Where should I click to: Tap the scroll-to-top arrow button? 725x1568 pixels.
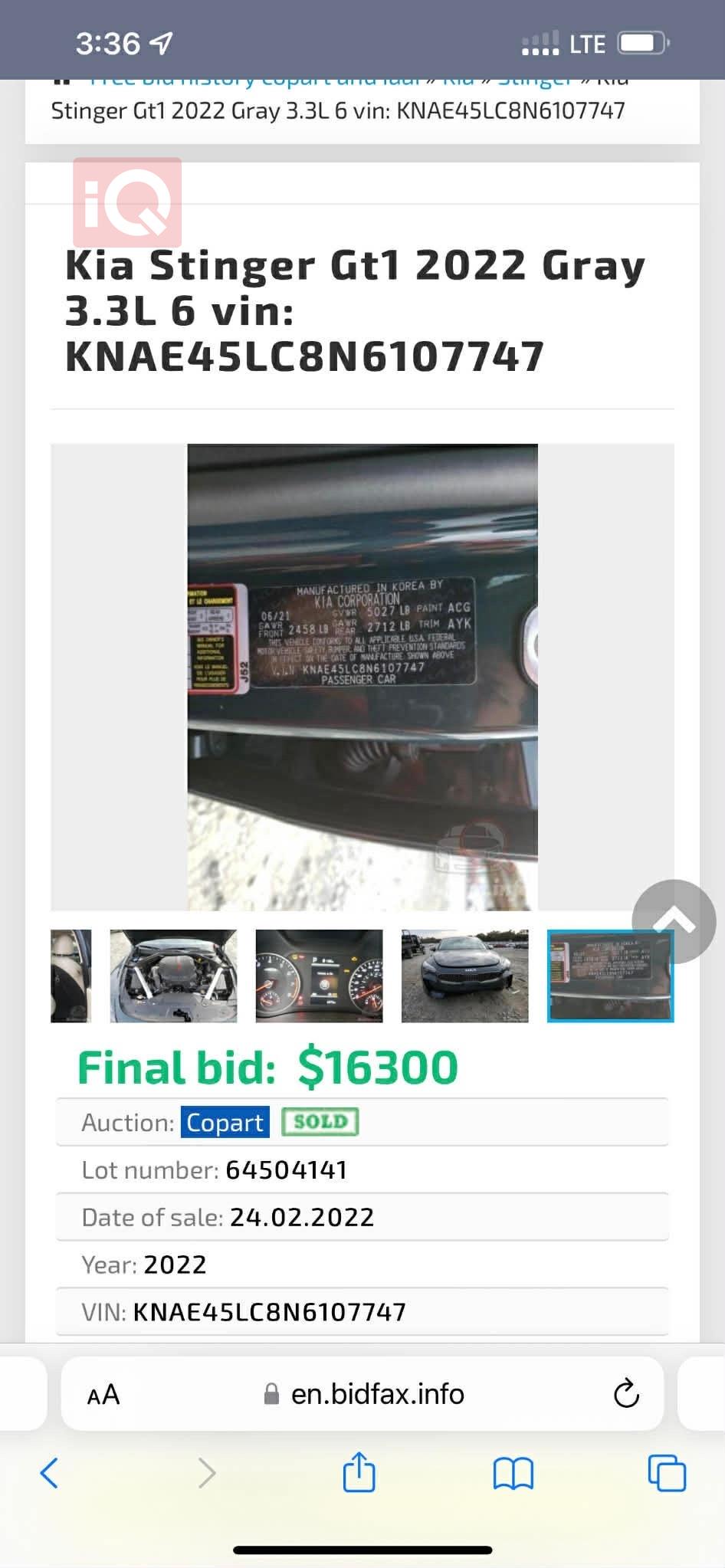(x=674, y=920)
